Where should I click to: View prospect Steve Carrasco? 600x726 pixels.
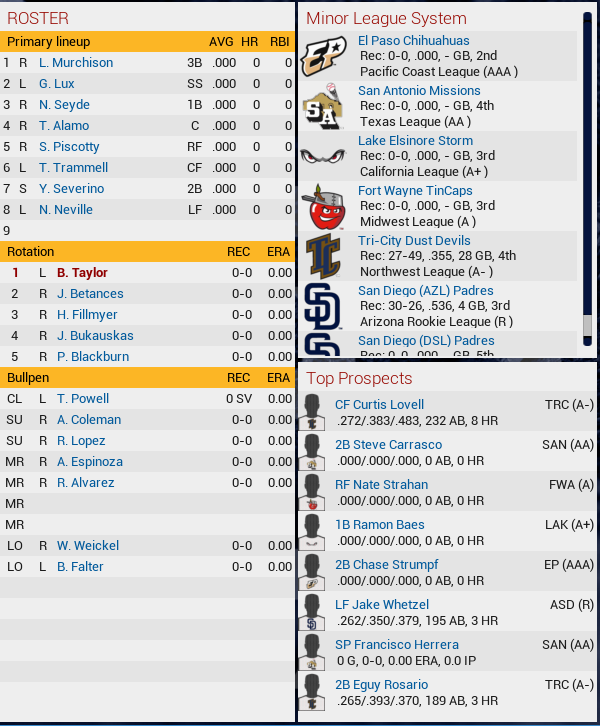388,445
